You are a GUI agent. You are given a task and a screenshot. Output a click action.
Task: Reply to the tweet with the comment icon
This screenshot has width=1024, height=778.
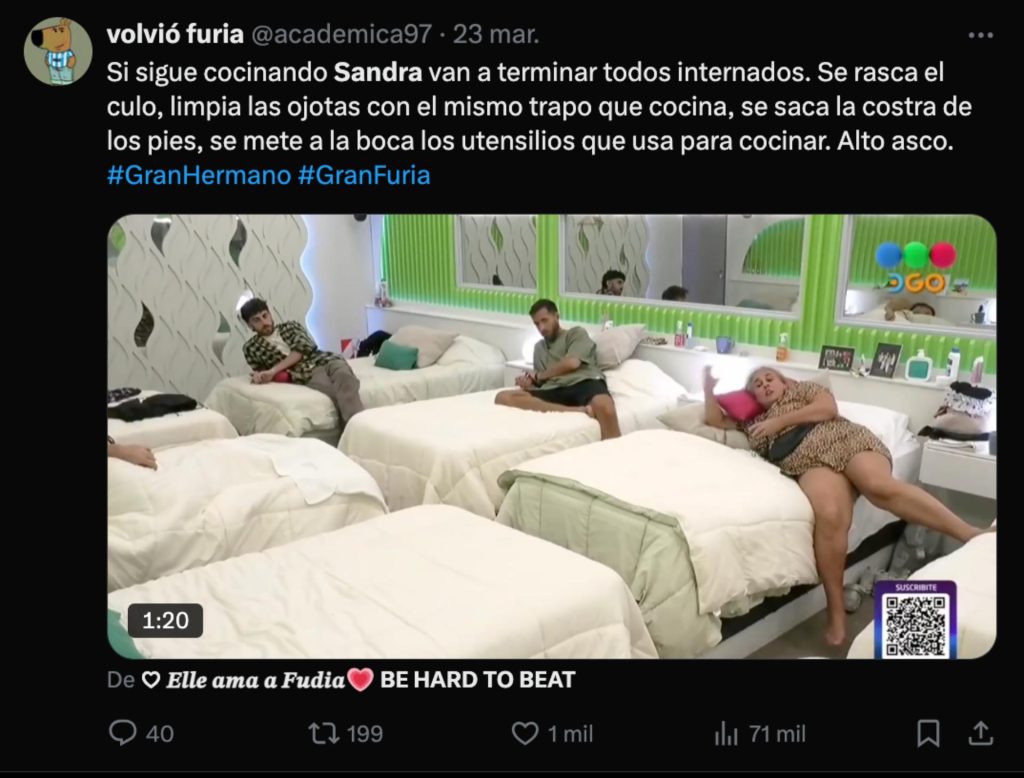(x=123, y=733)
